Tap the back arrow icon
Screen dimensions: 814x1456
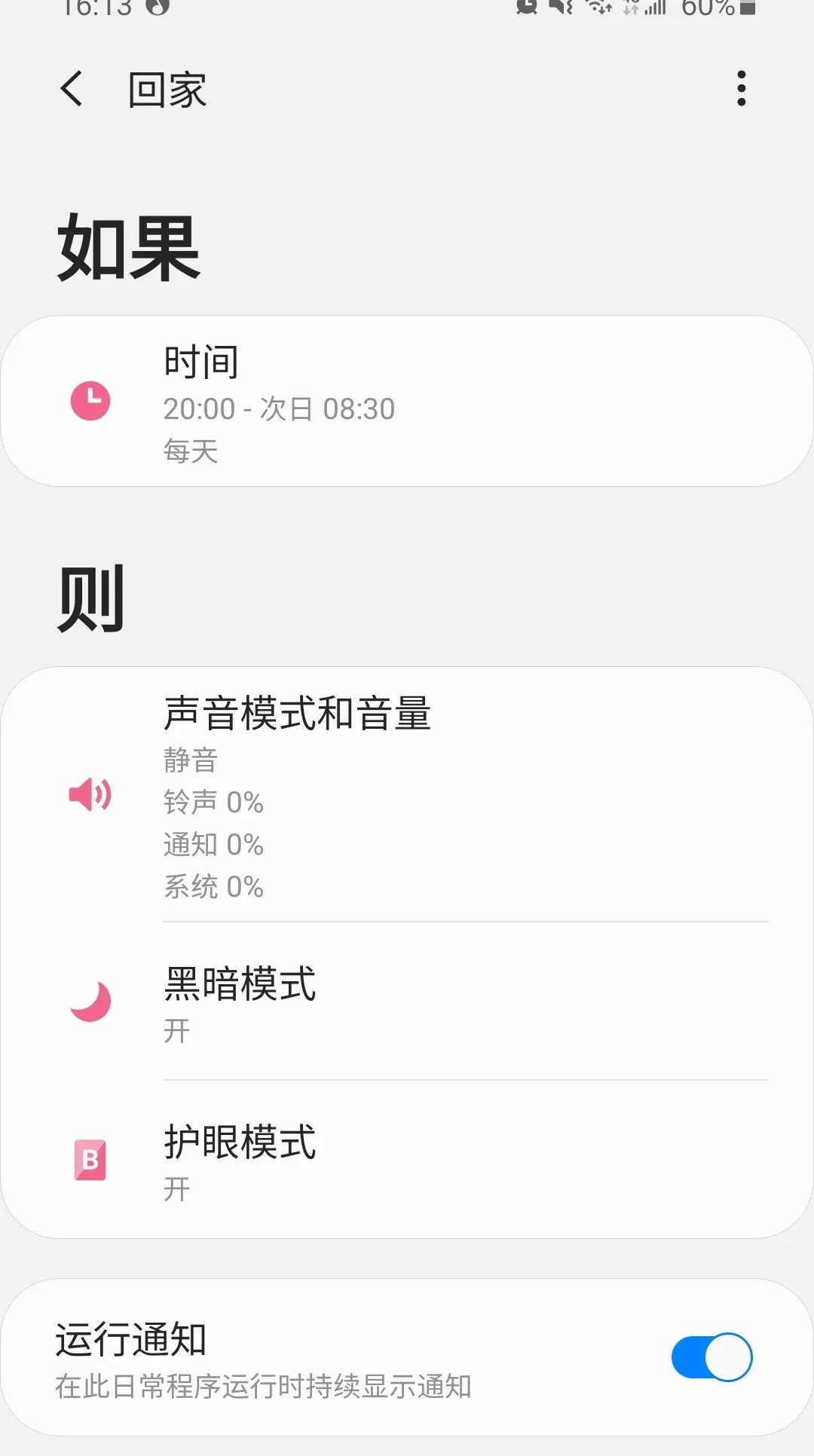click(72, 88)
